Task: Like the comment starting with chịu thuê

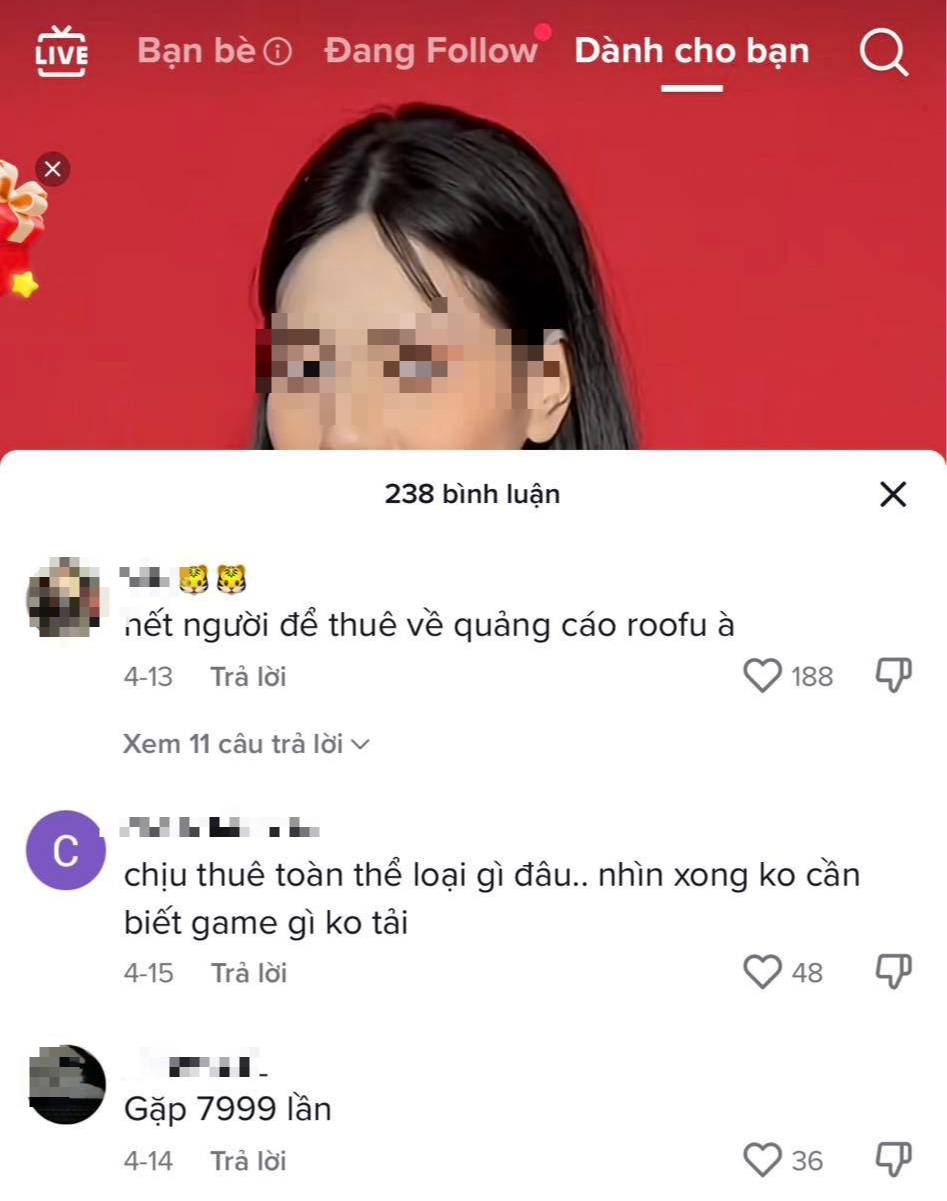Action: coord(763,972)
